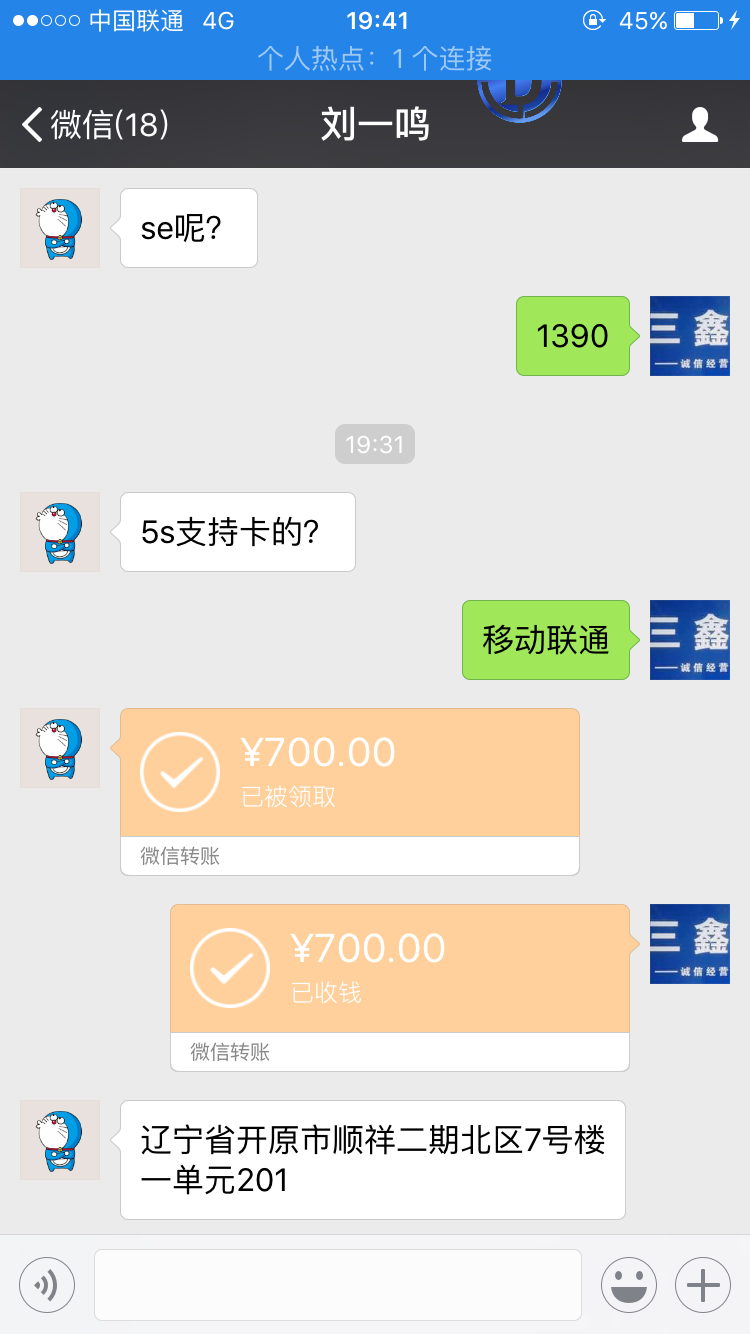Open the ¥700.00 已收钱 transfer card
The width and height of the screenshot is (750, 1334).
(400, 986)
